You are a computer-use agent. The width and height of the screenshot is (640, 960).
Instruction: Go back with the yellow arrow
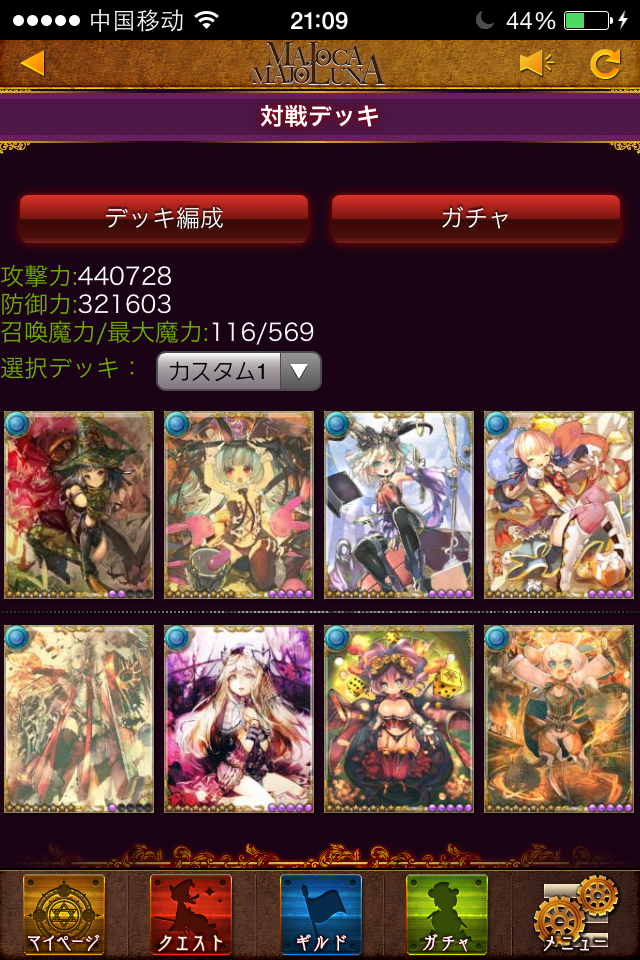[x=32, y=63]
